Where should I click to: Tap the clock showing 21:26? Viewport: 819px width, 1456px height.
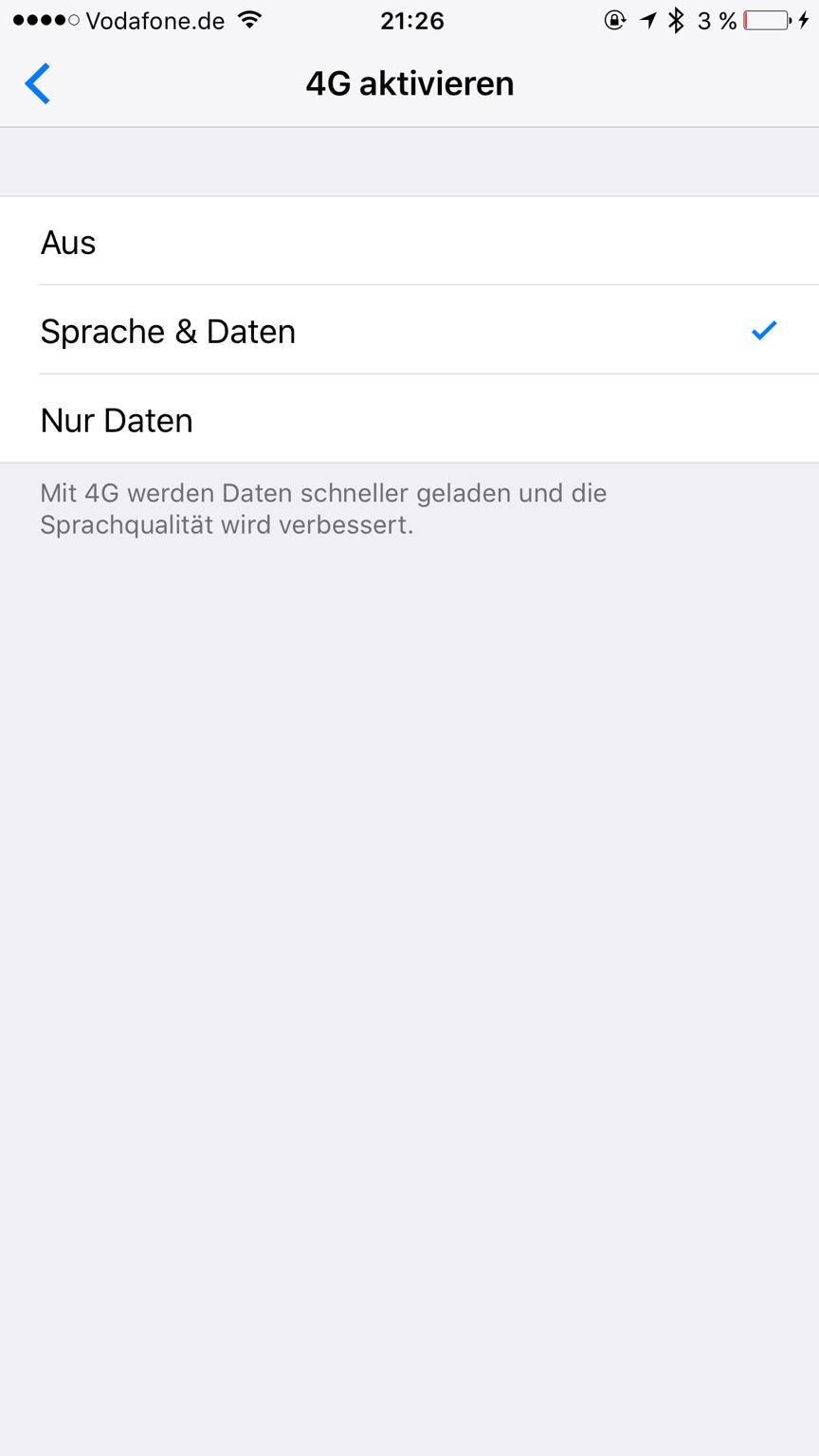click(x=412, y=19)
